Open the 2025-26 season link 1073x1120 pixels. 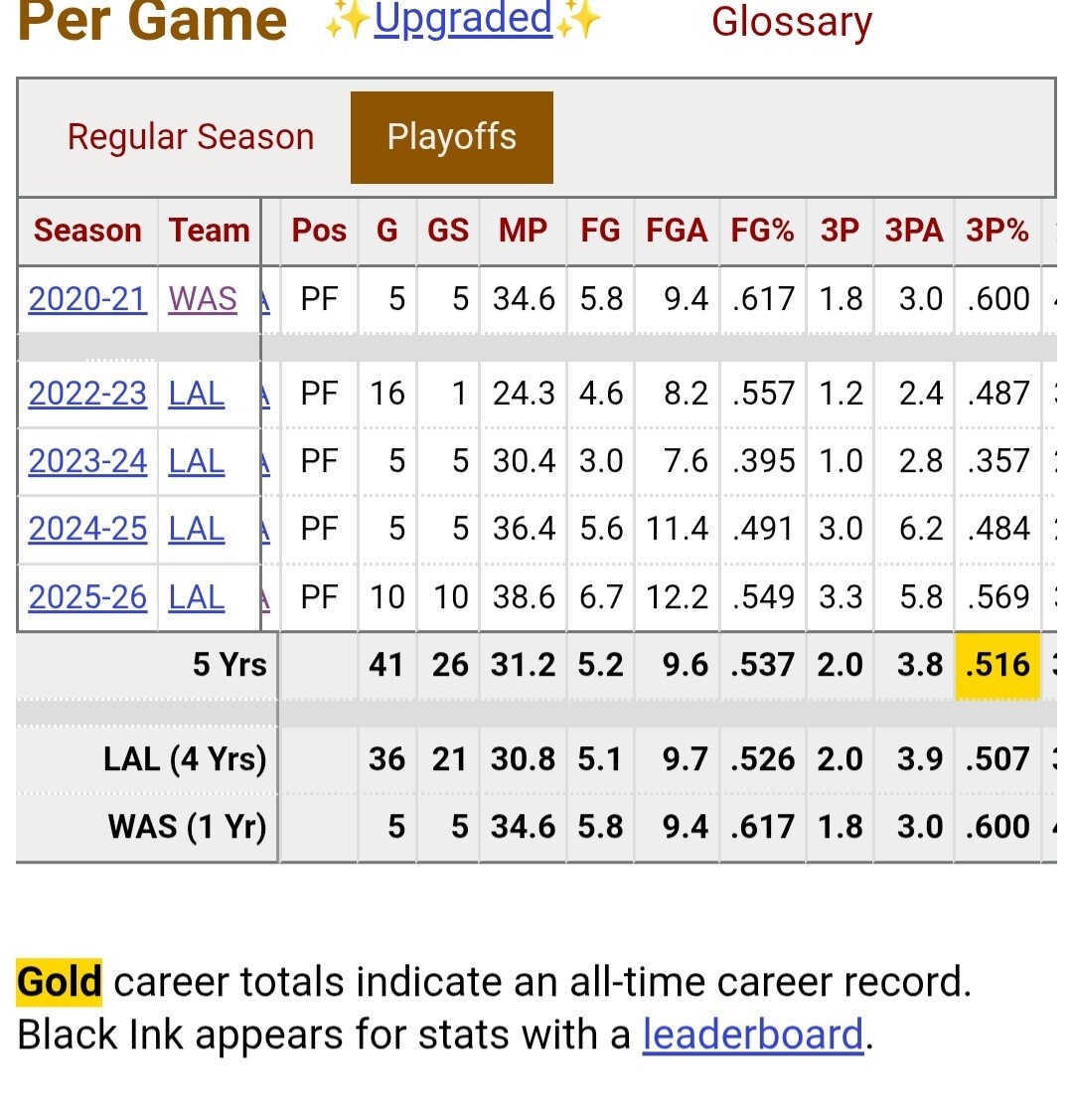click(87, 597)
